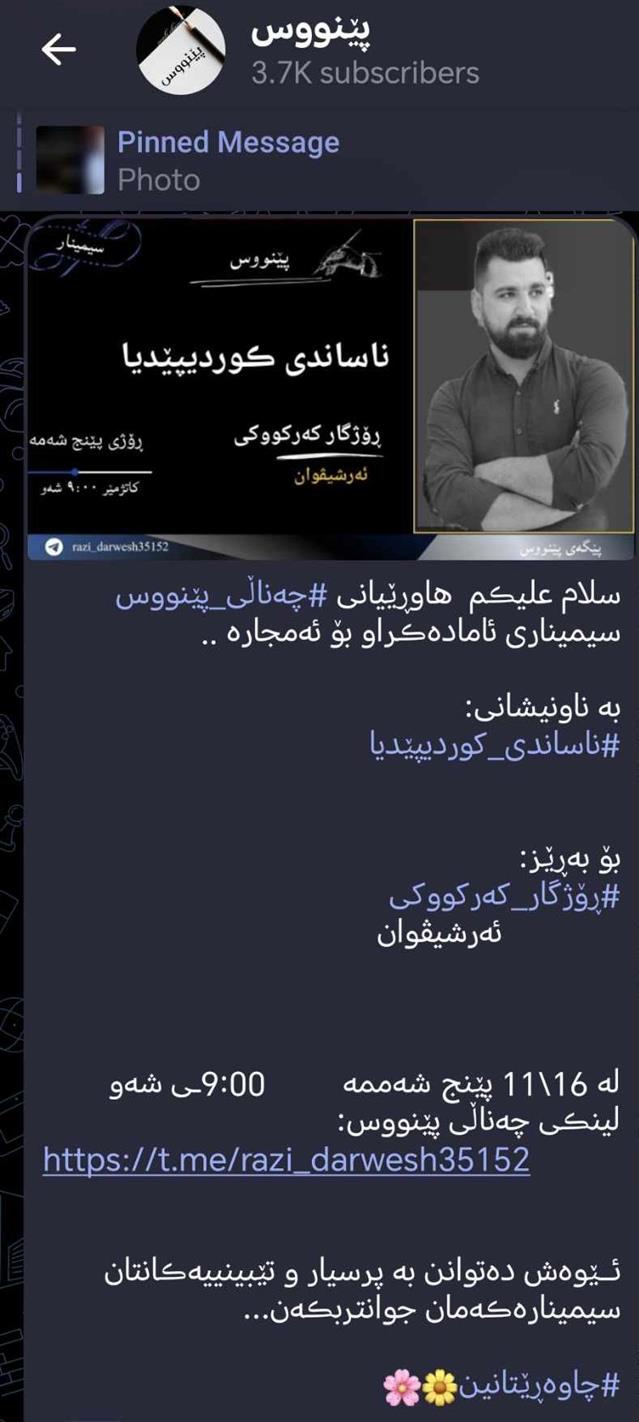Open the #چاوەڕێتانین hashtag
The width and height of the screenshot is (639, 1422).
[543, 1385]
